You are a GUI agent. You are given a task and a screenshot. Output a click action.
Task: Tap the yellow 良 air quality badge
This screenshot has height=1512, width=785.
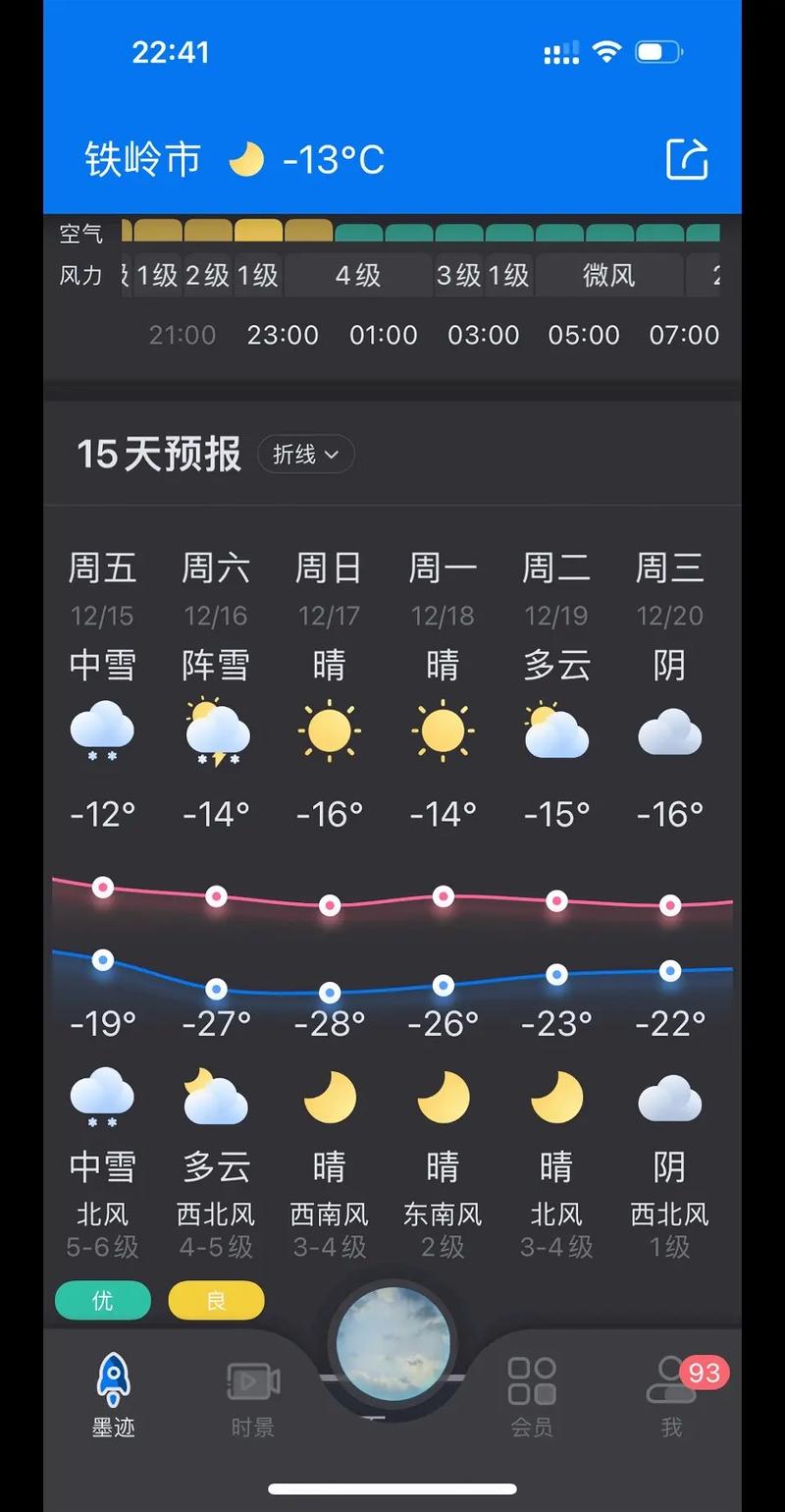(215, 1300)
